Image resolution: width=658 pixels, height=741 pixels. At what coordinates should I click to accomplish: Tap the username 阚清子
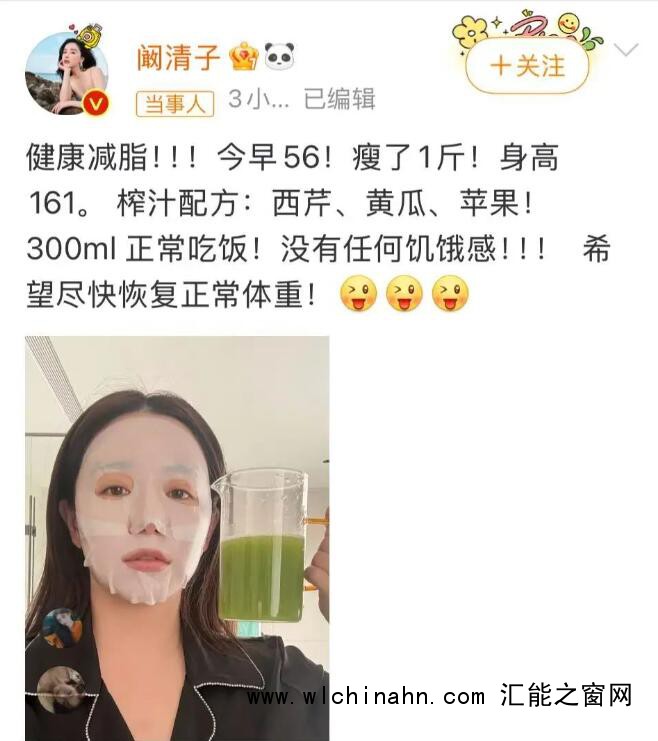click(x=177, y=56)
